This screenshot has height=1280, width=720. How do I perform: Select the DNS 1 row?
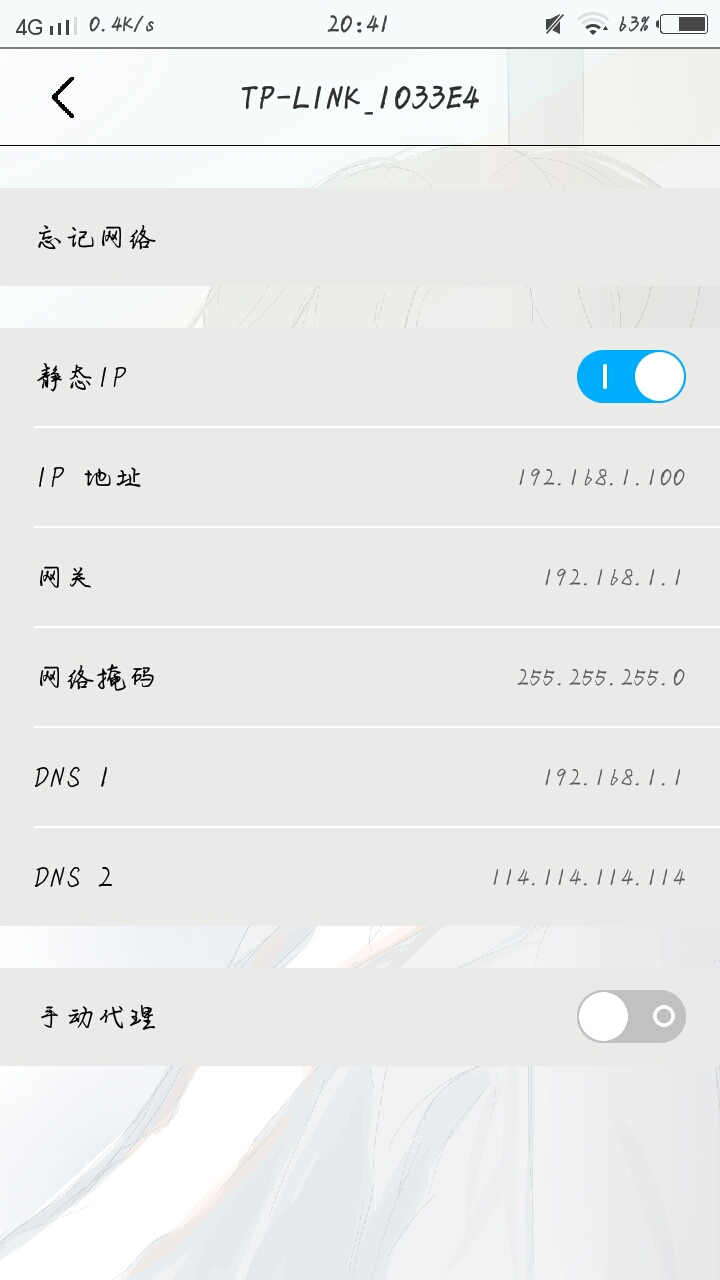pyautogui.click(x=360, y=777)
